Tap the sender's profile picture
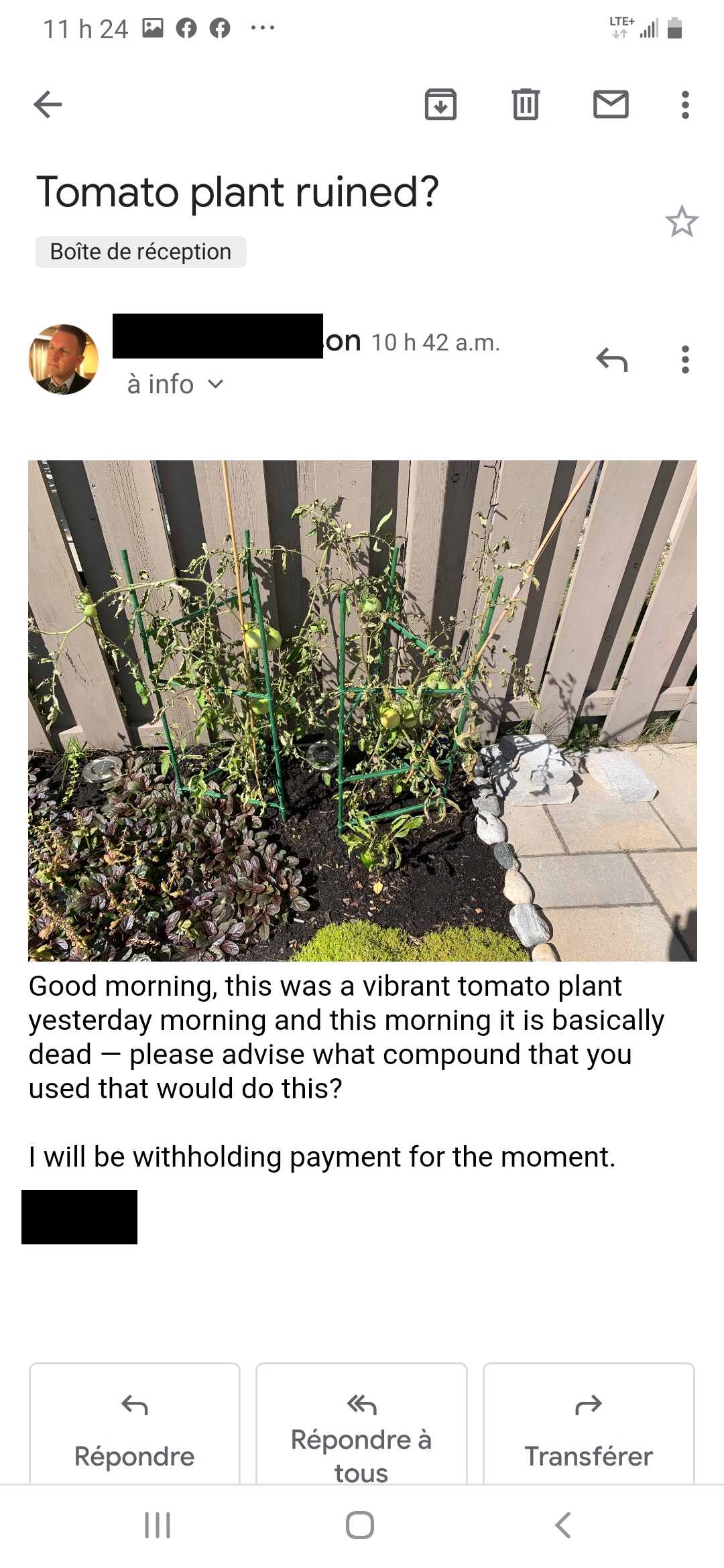Screen dimensions: 724x1568 click(x=64, y=360)
